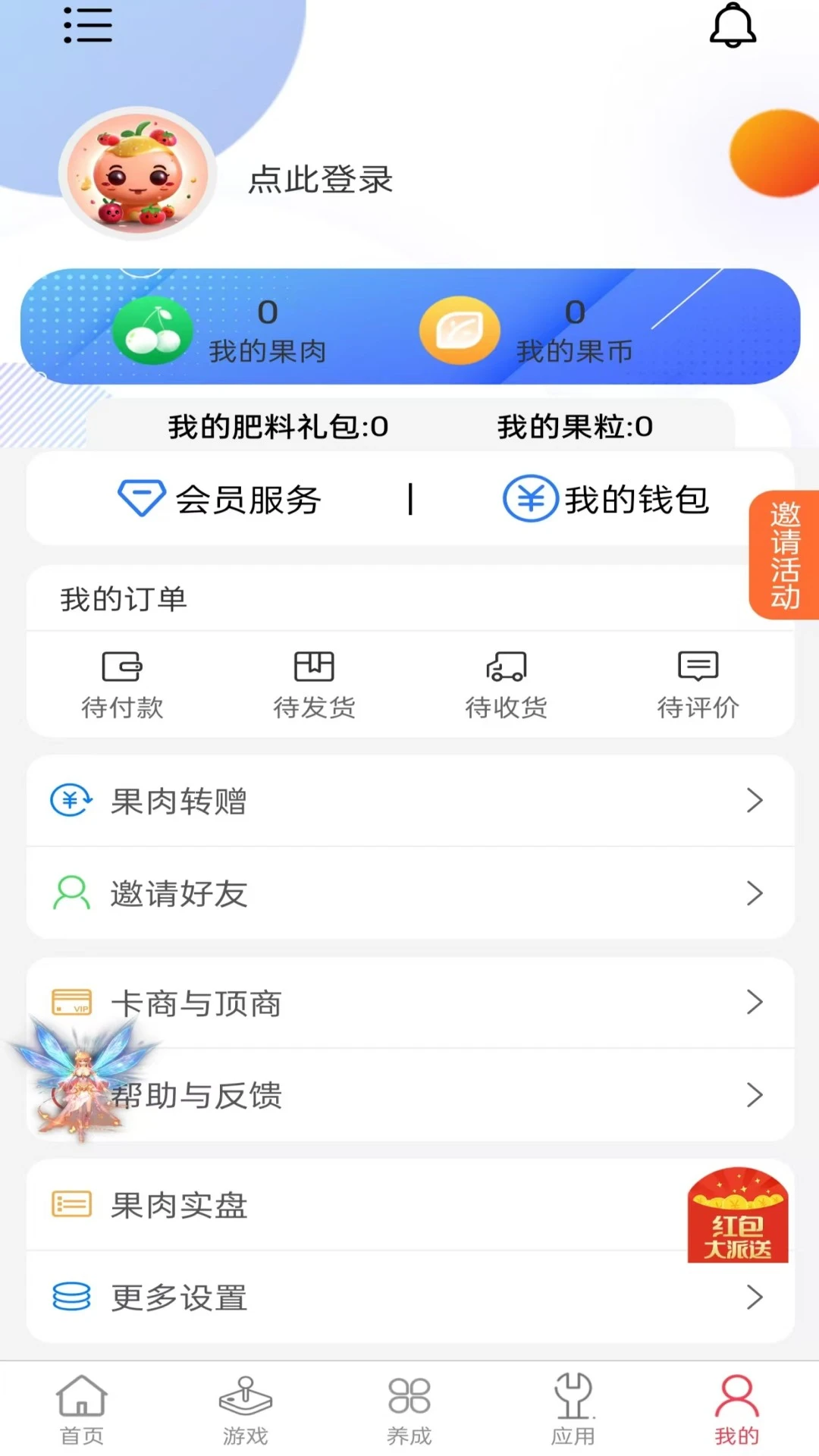Tap 点此登录 to log in
819x1456 pixels.
pyautogui.click(x=321, y=180)
